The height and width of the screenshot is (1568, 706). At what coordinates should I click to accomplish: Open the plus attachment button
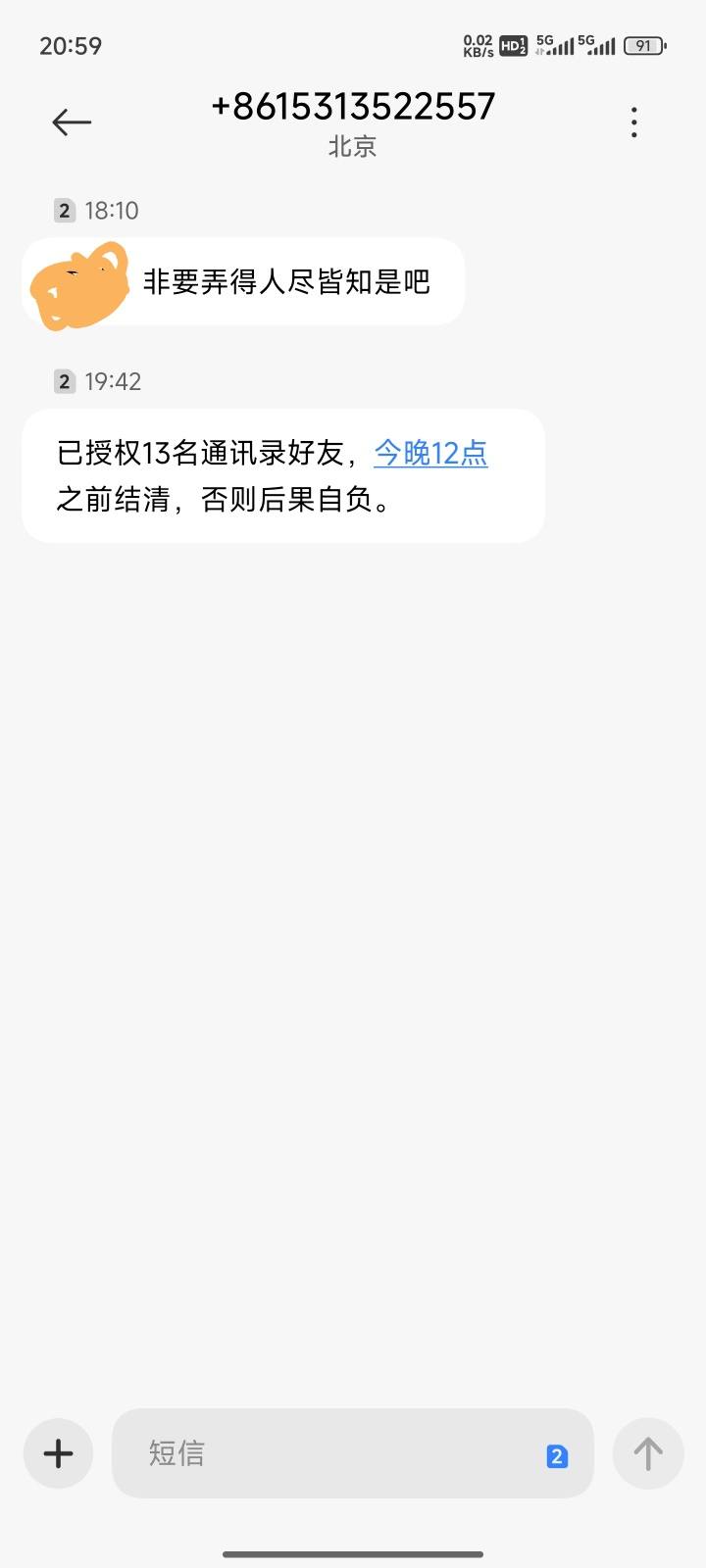point(58,1453)
